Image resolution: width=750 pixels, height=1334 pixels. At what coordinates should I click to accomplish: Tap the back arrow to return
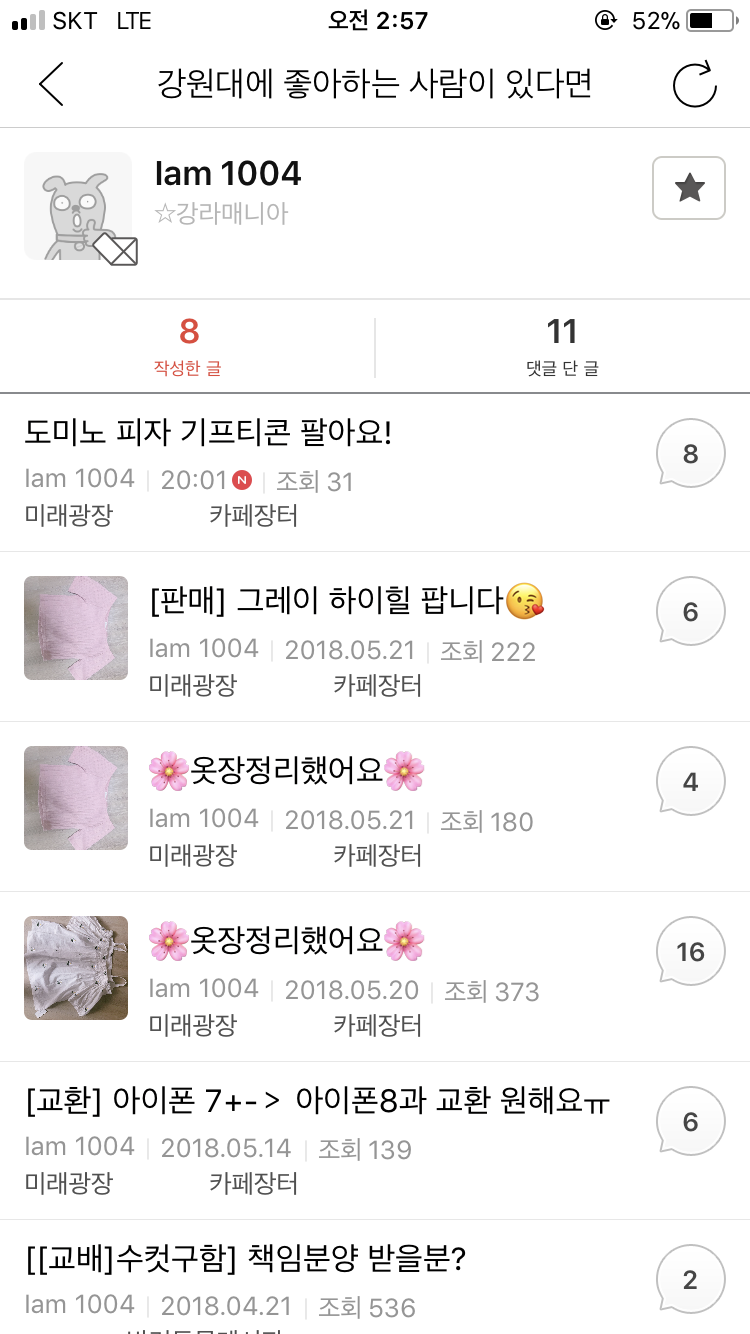[52, 86]
